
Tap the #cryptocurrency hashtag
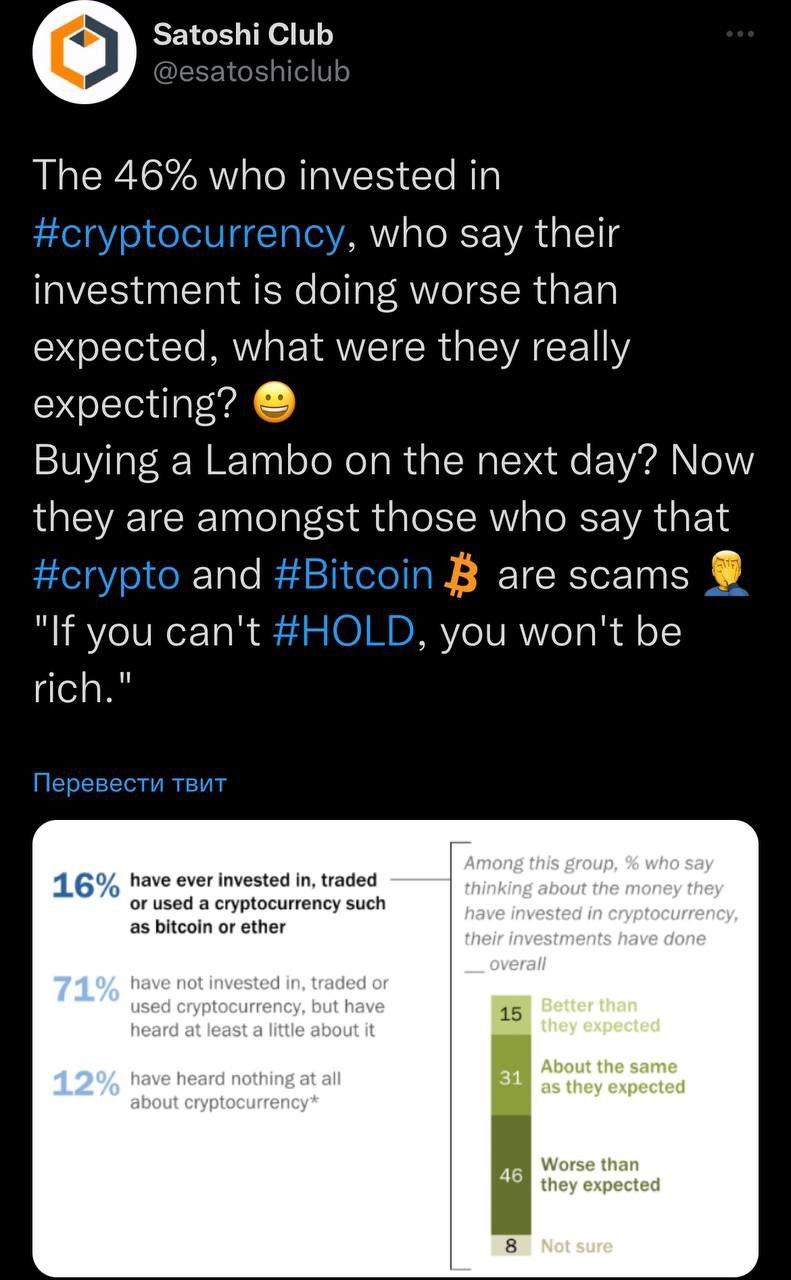189,234
